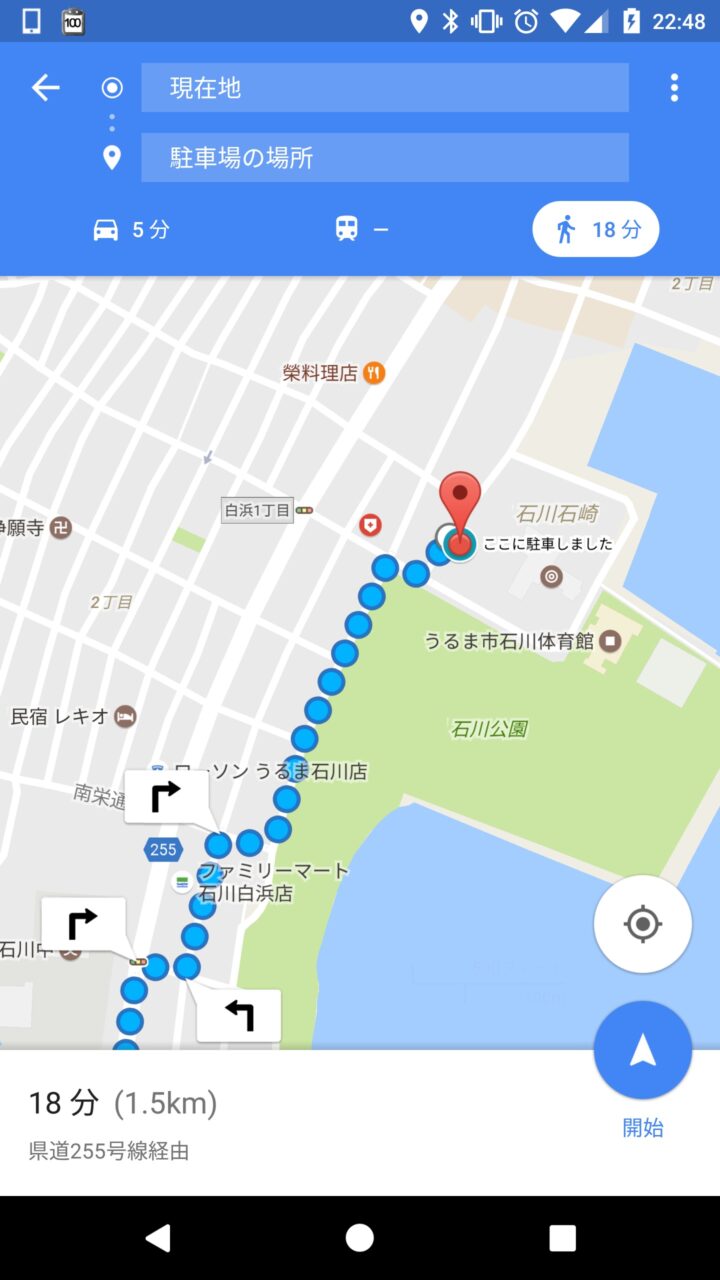Switch to the transit mode tab
Image resolution: width=720 pixels, height=1280 pixels.
[361, 230]
